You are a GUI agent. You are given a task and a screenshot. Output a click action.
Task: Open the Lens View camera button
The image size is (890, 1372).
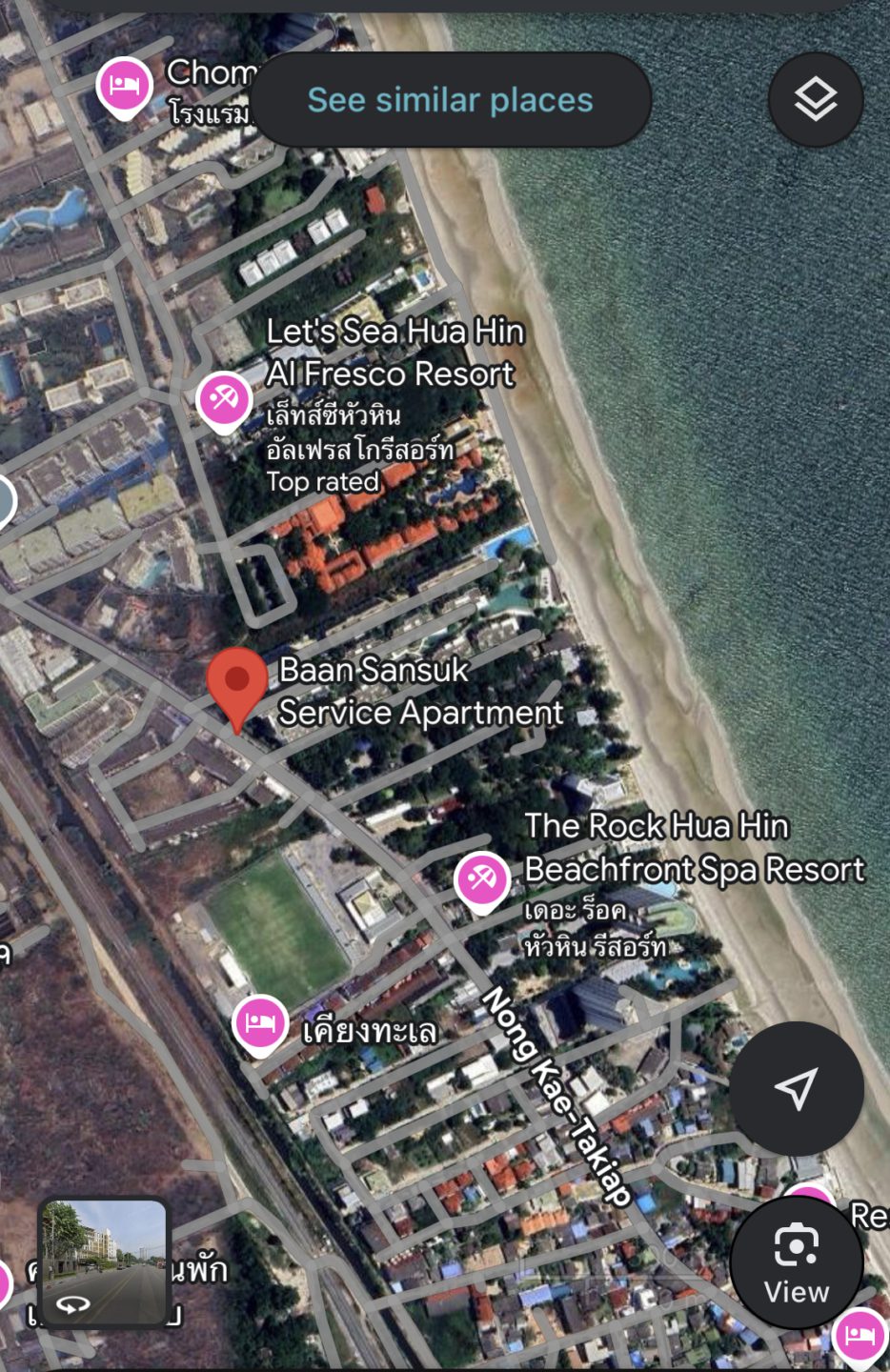(x=797, y=1261)
